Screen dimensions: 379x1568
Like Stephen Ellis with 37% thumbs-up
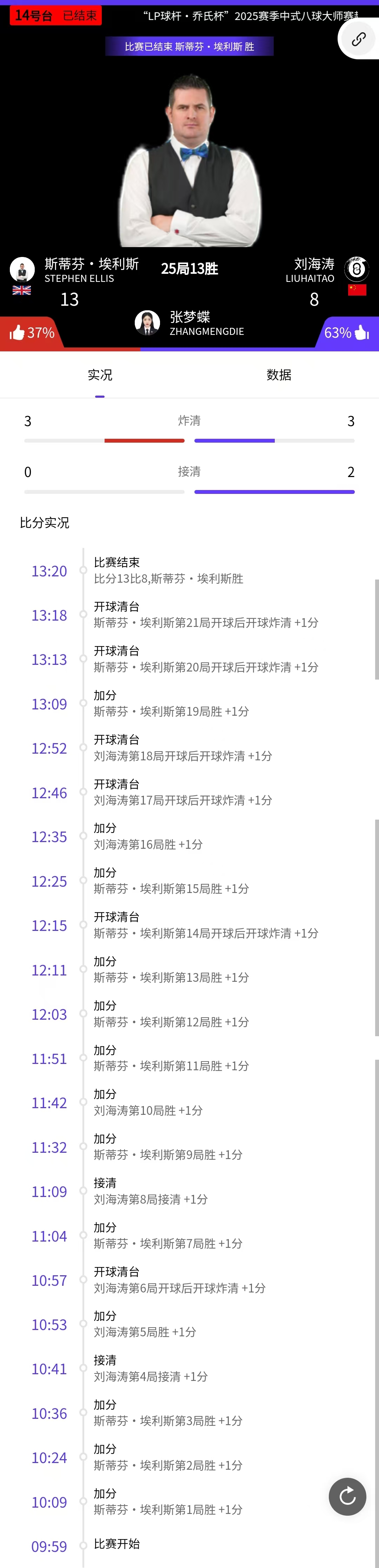coord(32,332)
